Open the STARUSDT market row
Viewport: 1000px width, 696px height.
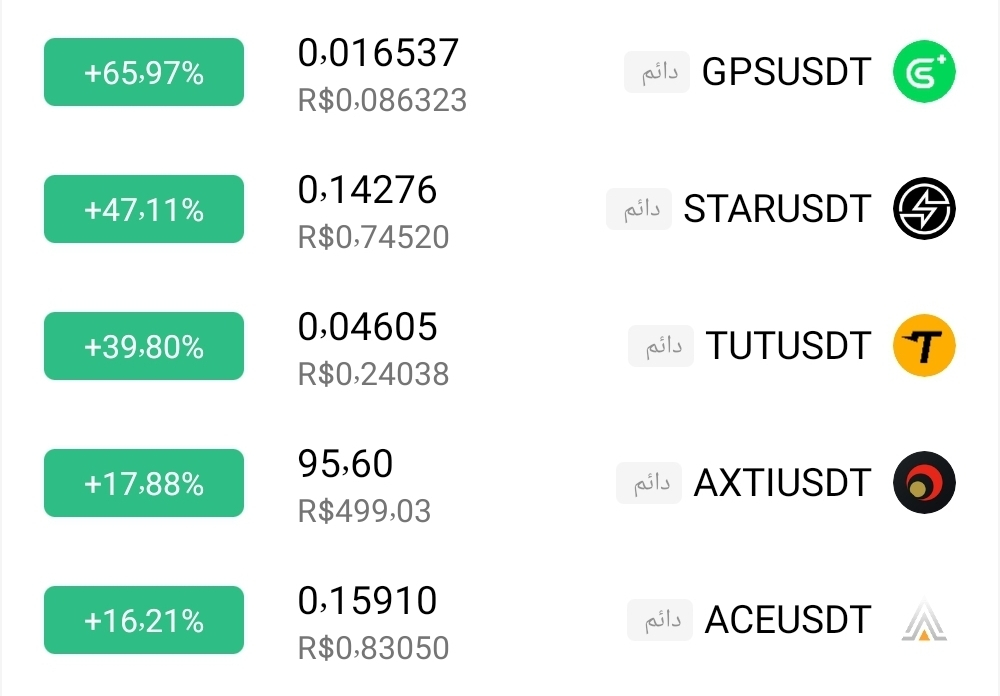500,209
